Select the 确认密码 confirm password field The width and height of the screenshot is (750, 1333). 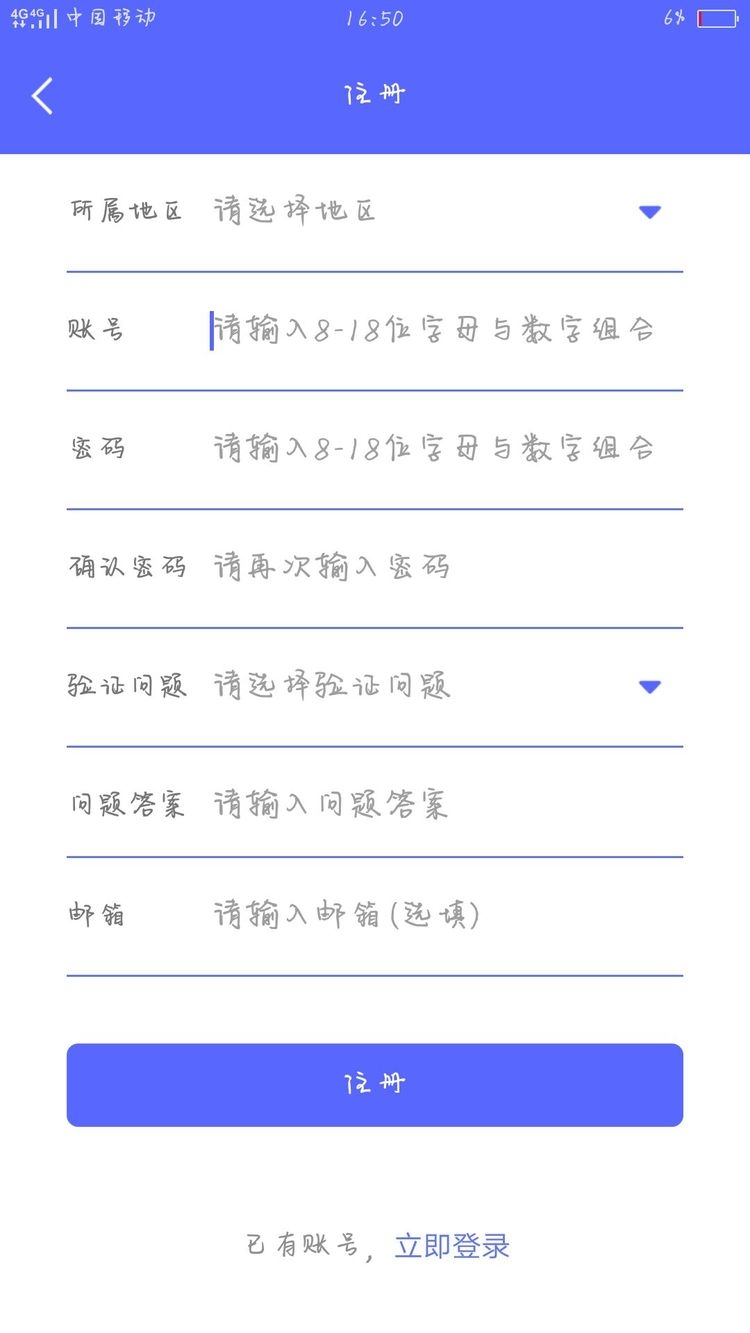pos(444,567)
